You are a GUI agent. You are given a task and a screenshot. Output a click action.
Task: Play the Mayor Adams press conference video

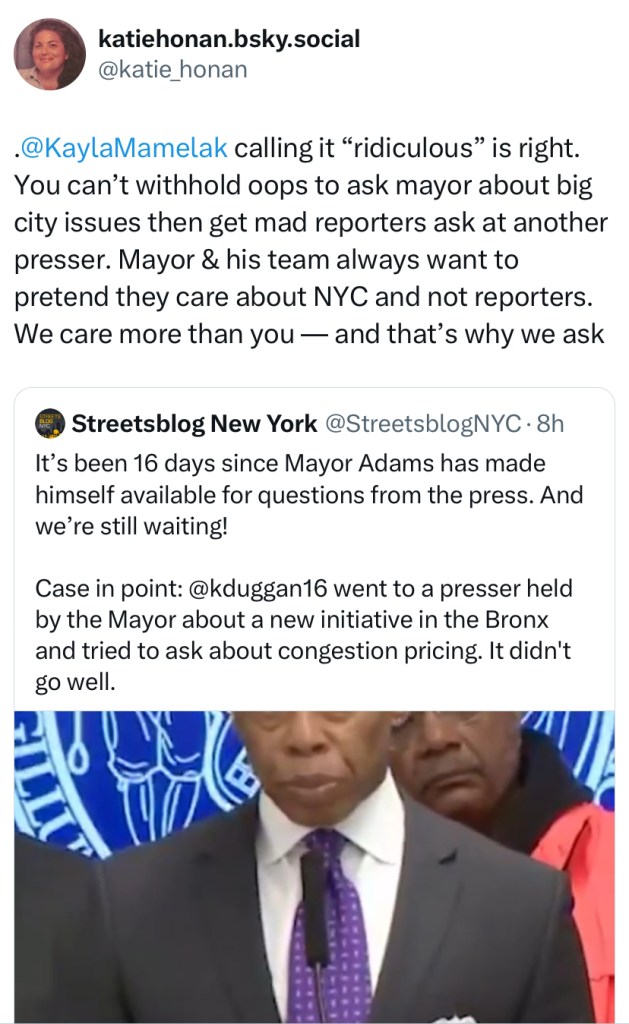click(x=314, y=865)
